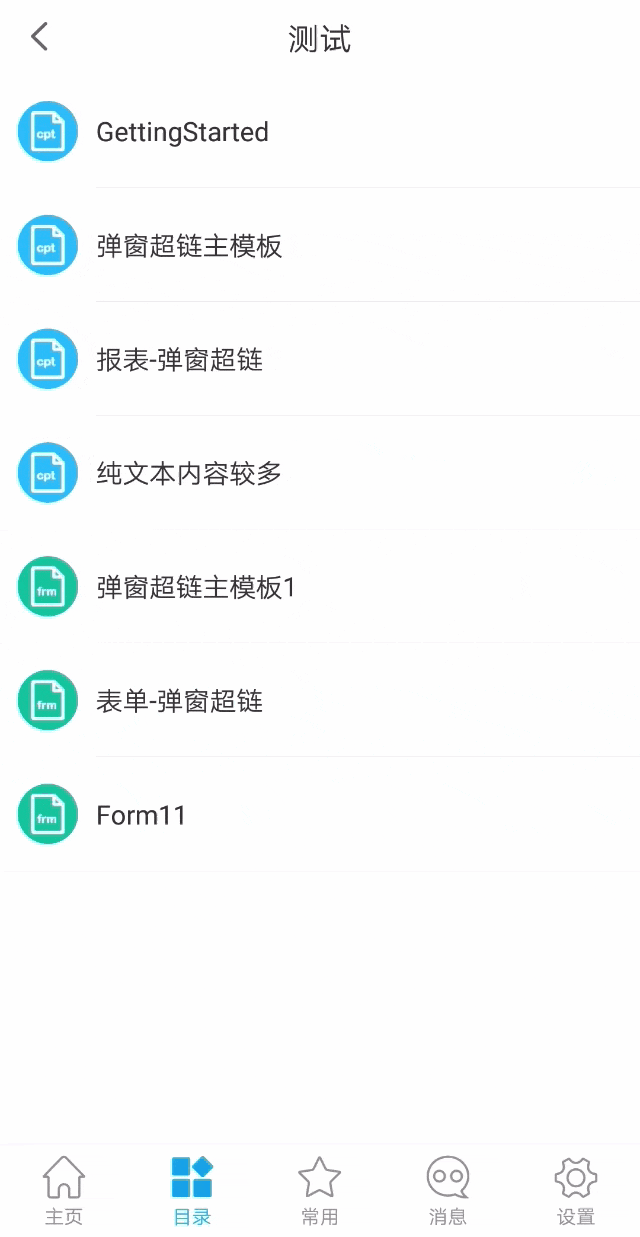This screenshot has width=640, height=1237.
Task: Open 表单-弹窗超链 form
Action: [x=180, y=701]
